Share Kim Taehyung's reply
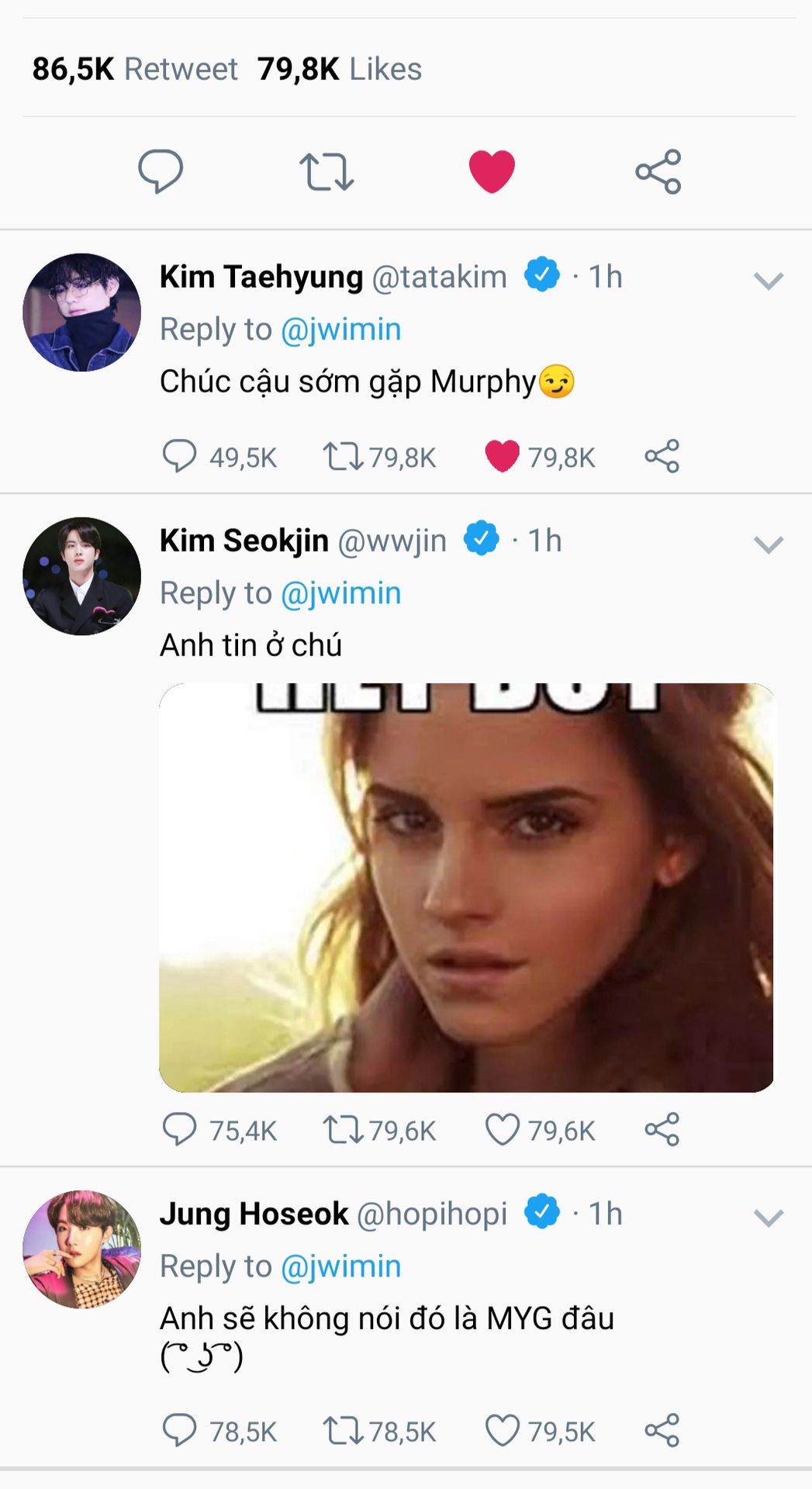 [x=662, y=456]
